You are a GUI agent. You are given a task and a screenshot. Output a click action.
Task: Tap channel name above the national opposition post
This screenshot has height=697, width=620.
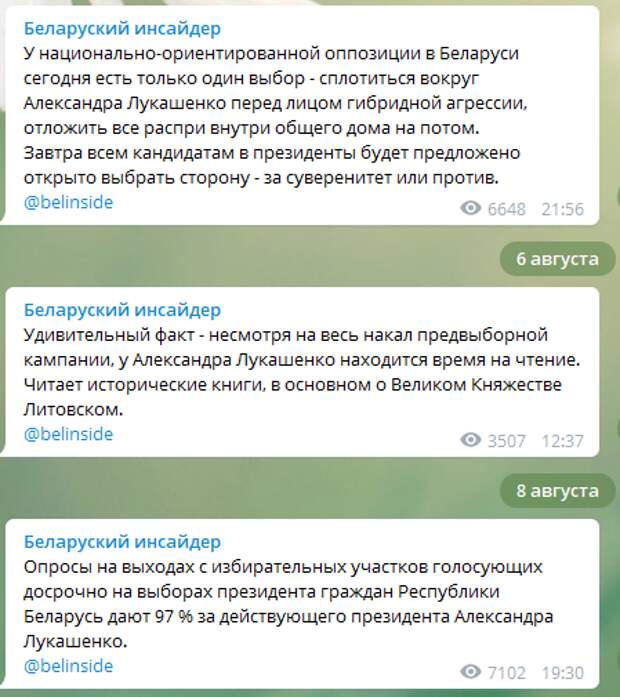click(122, 28)
